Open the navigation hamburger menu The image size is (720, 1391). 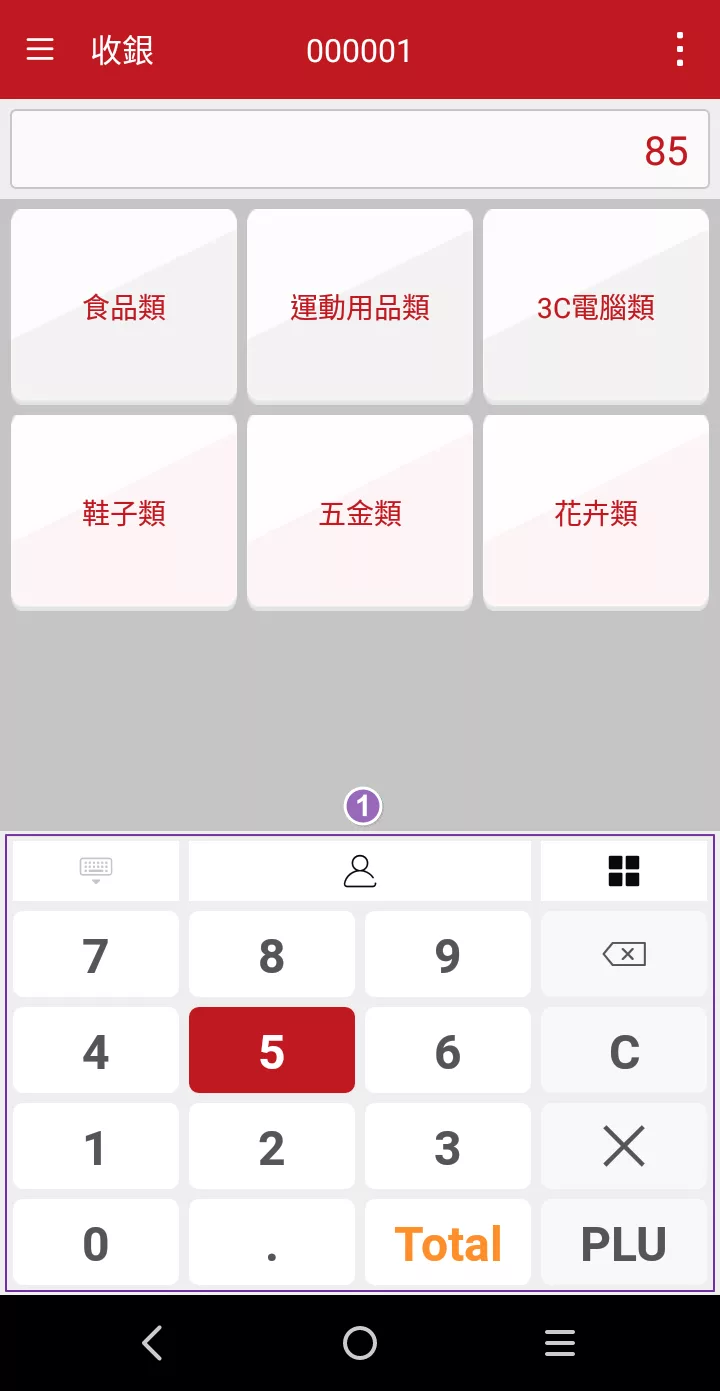tap(40, 49)
